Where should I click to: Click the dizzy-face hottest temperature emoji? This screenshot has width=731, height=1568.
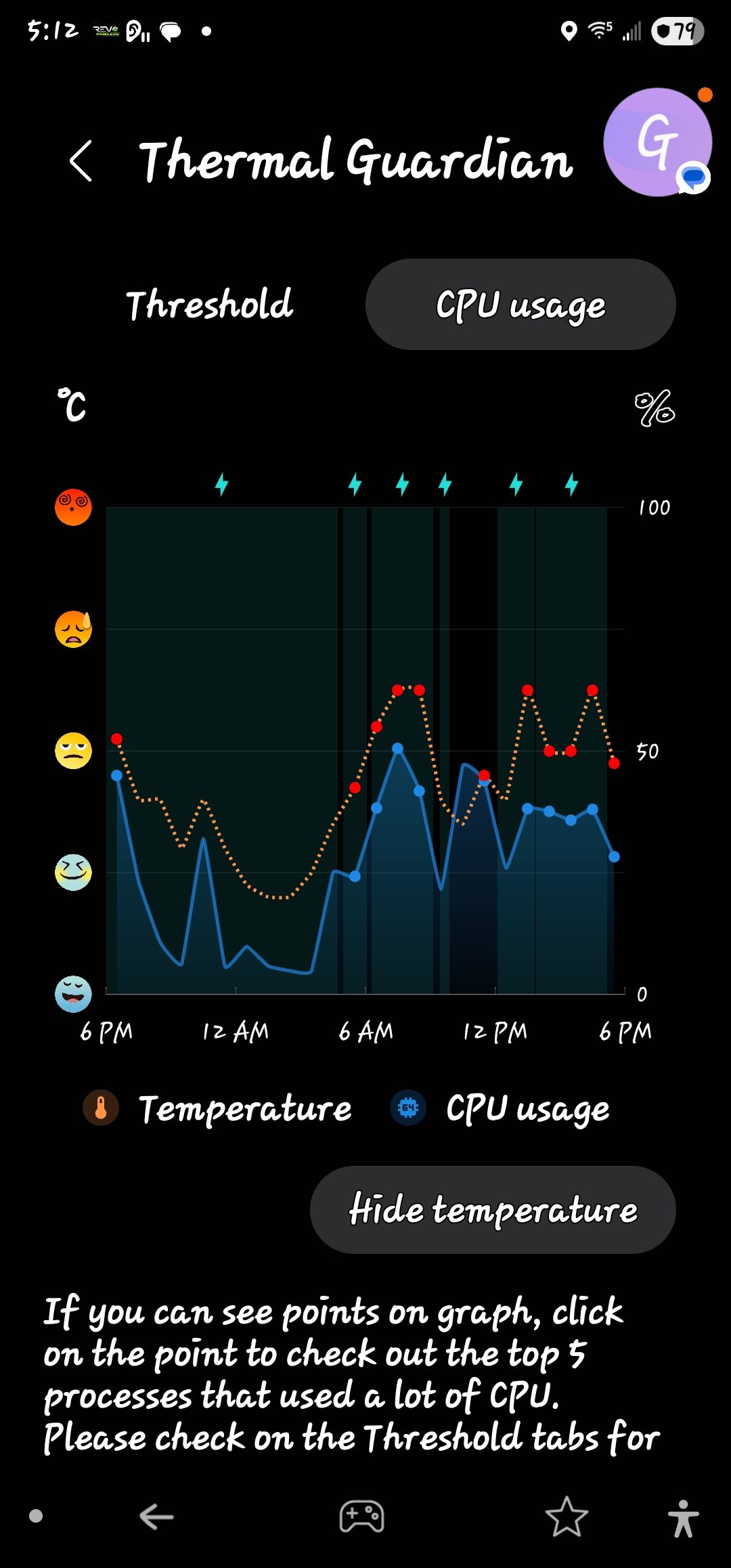(x=72, y=506)
